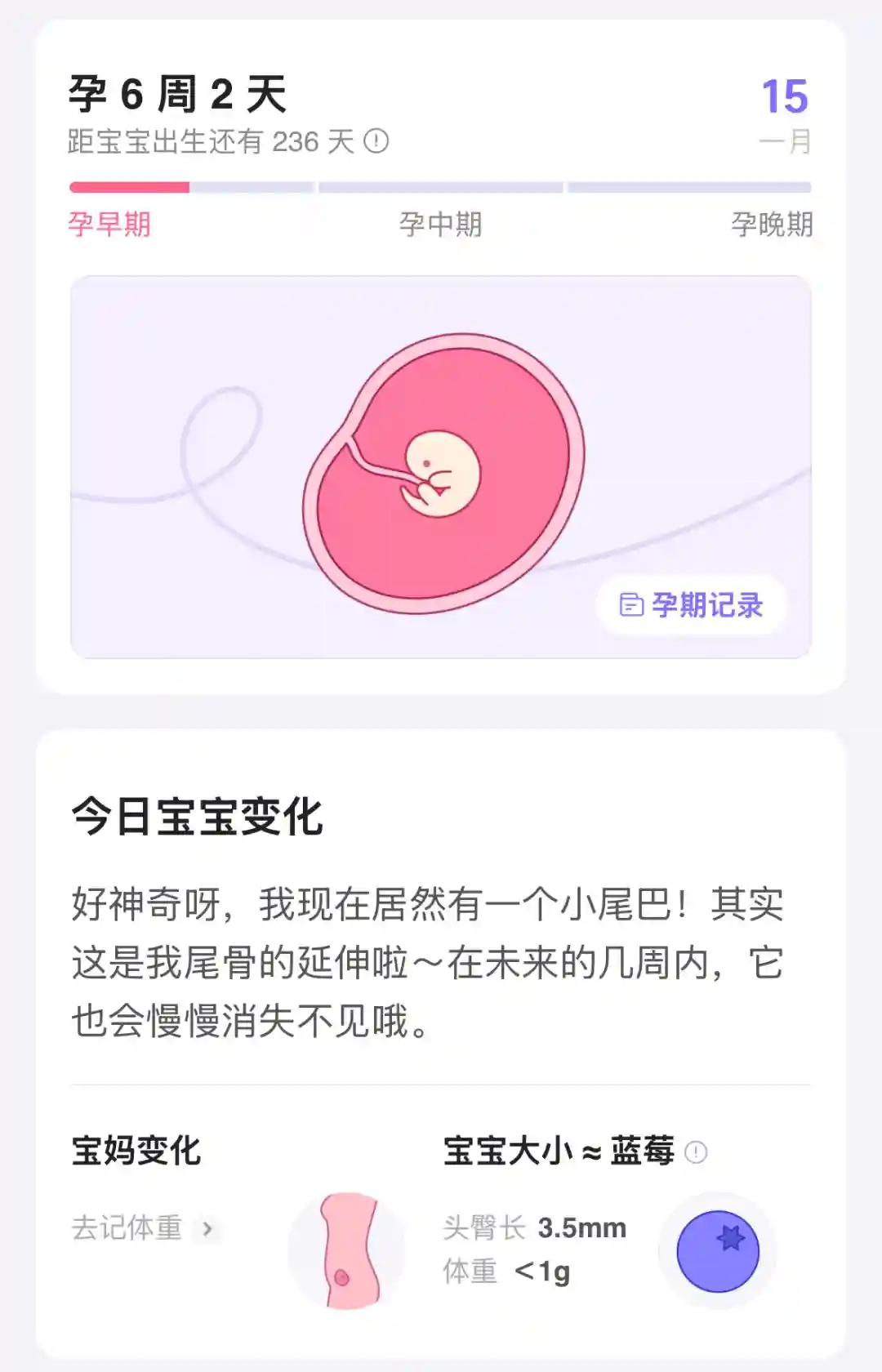The height and width of the screenshot is (1372, 882).
Task: Open 去记体重 to log weight
Action: (144, 1227)
